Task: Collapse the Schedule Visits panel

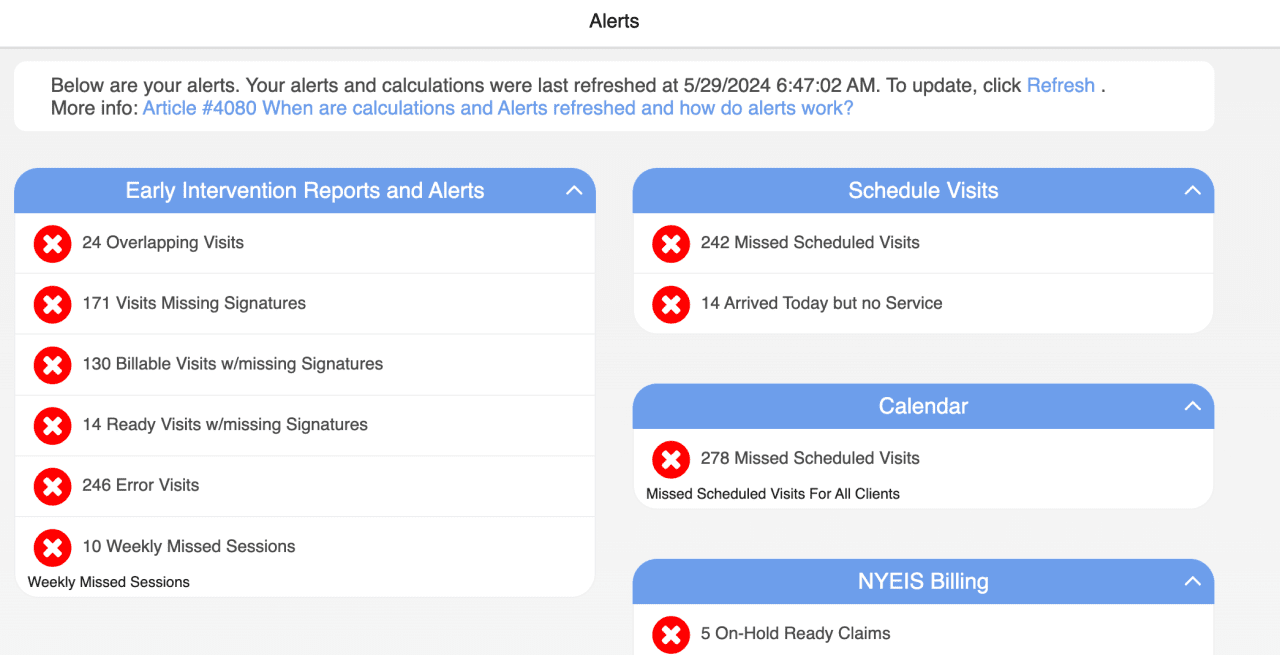Action: pyautogui.click(x=1192, y=190)
